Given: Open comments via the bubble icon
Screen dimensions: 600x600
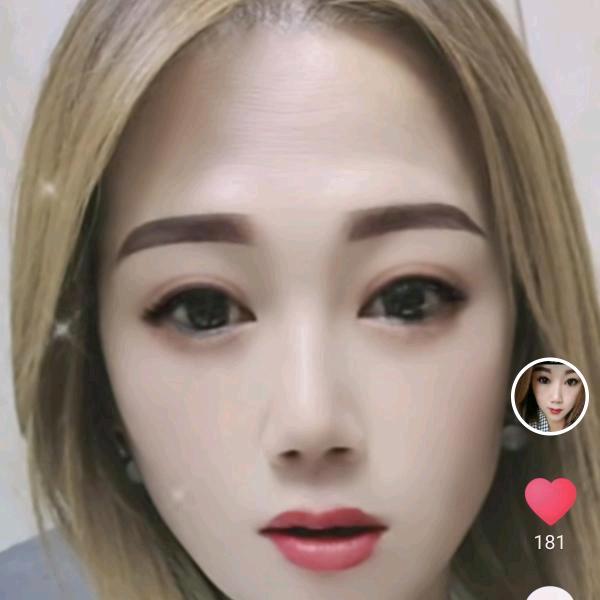Looking at the screenshot, I should click(550, 594).
